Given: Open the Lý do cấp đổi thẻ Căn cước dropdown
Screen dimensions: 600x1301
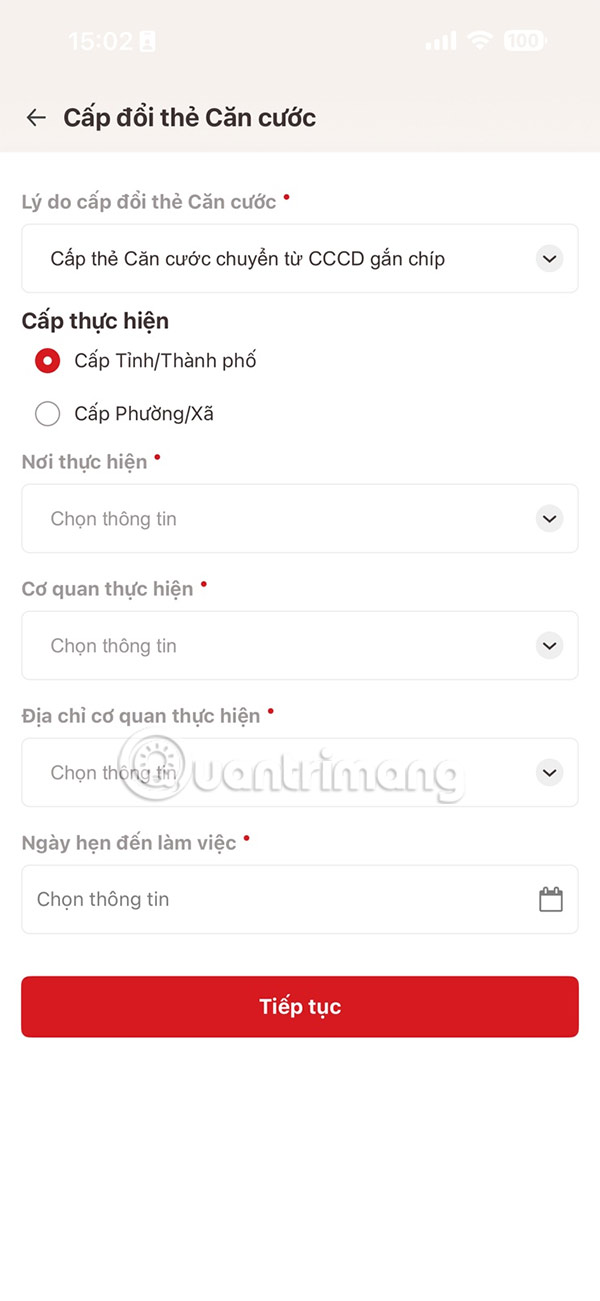Looking at the screenshot, I should [299, 259].
